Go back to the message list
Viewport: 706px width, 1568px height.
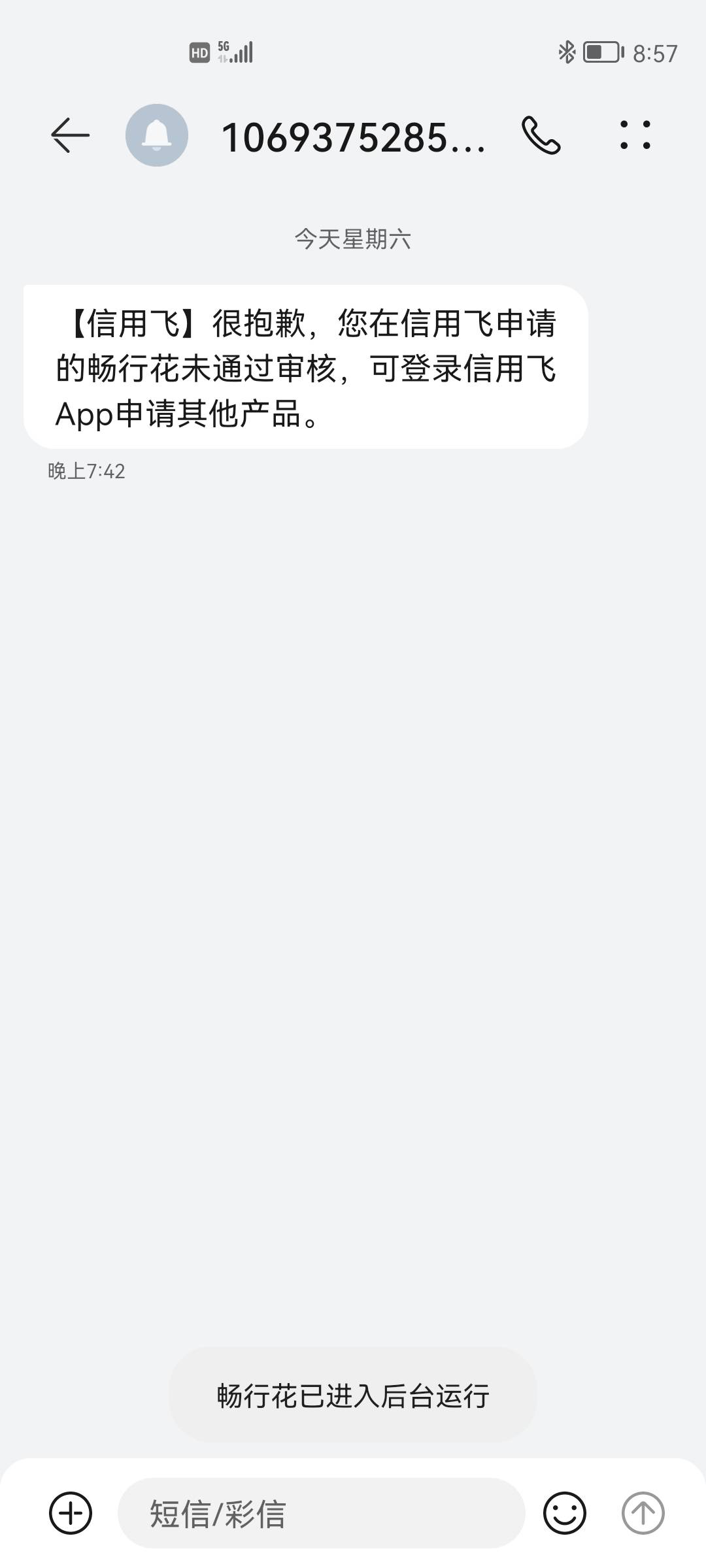click(x=70, y=135)
